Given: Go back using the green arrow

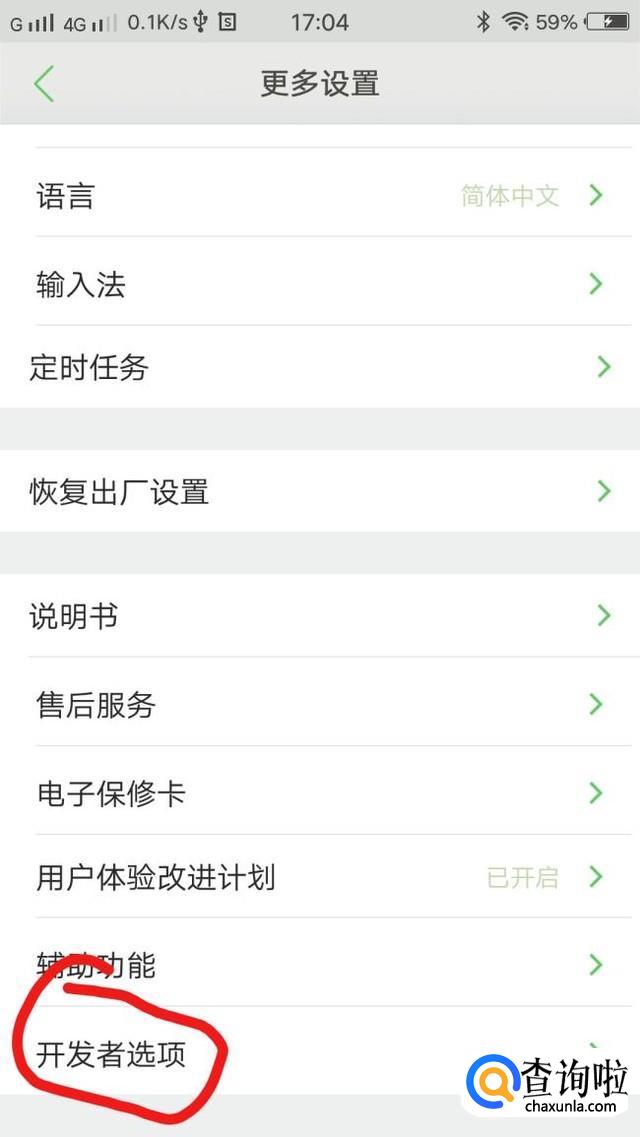Looking at the screenshot, I should pos(43,84).
